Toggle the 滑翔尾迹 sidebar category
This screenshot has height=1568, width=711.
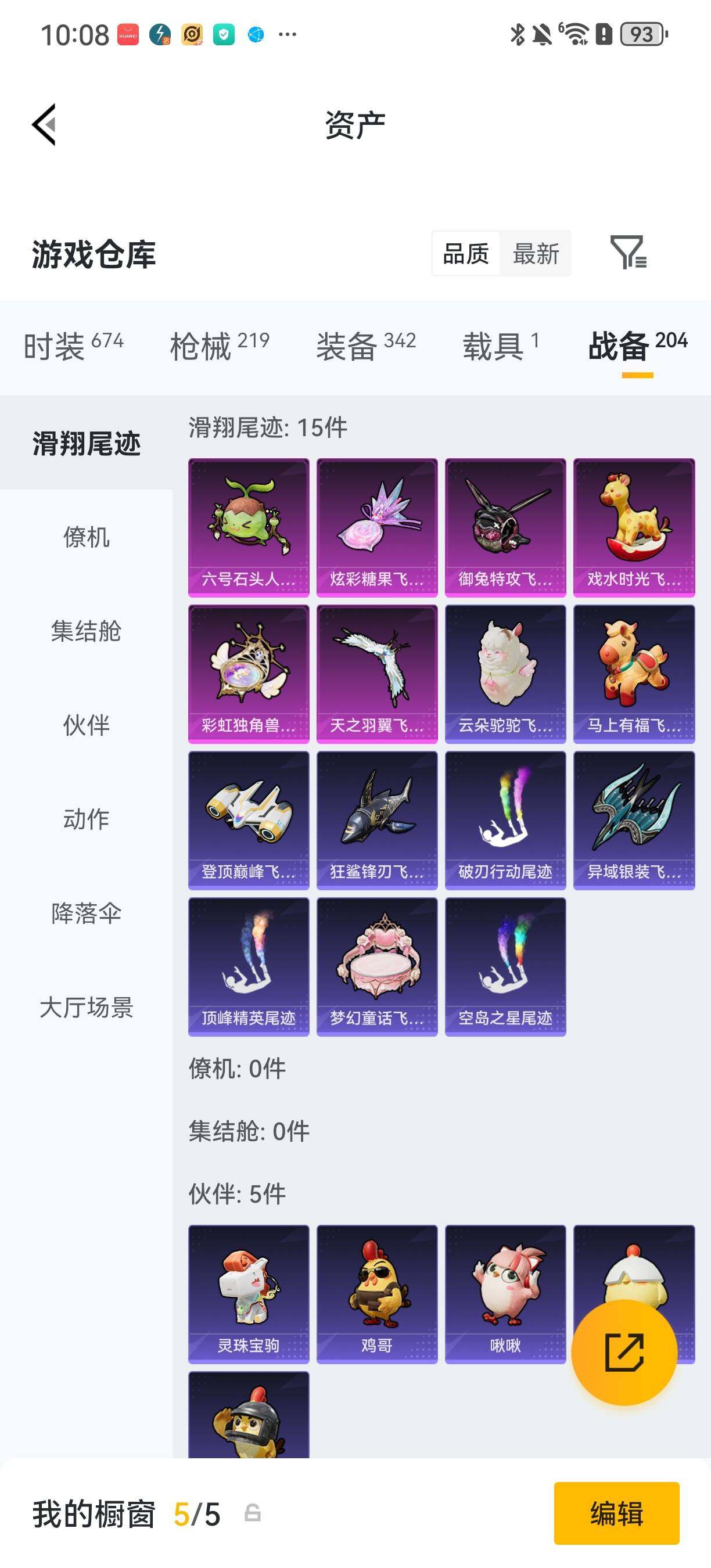(x=87, y=444)
